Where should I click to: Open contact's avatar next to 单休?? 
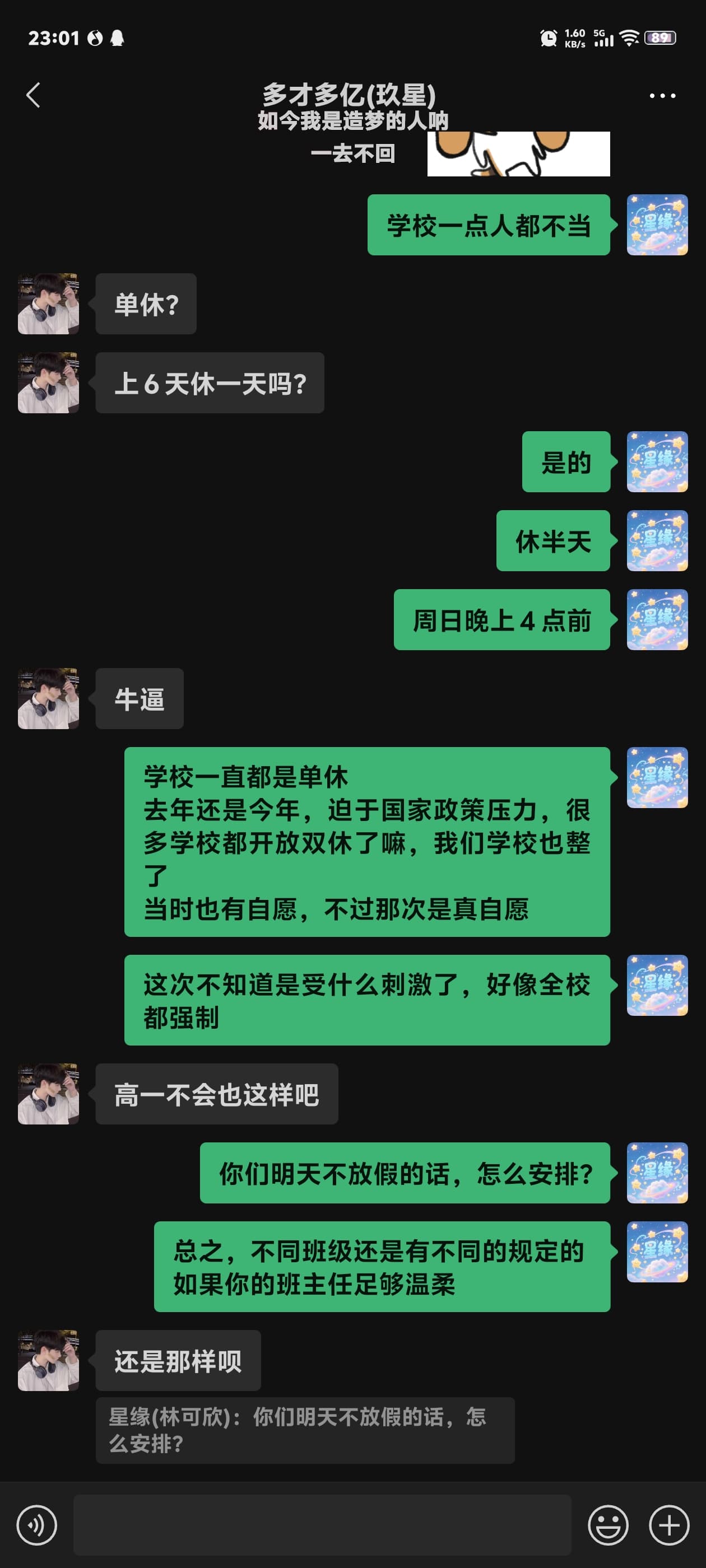click(48, 304)
